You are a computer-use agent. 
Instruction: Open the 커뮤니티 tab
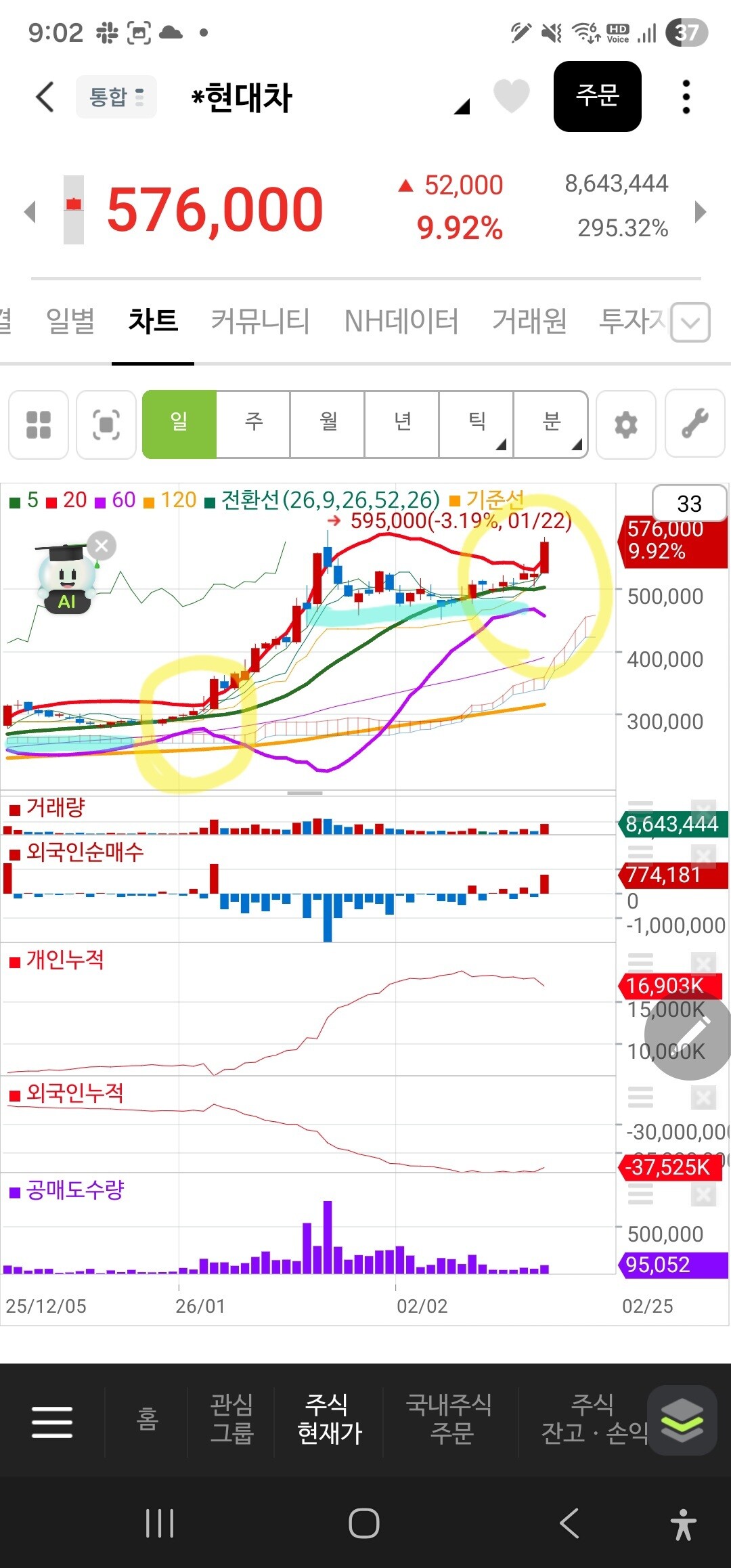coord(260,321)
